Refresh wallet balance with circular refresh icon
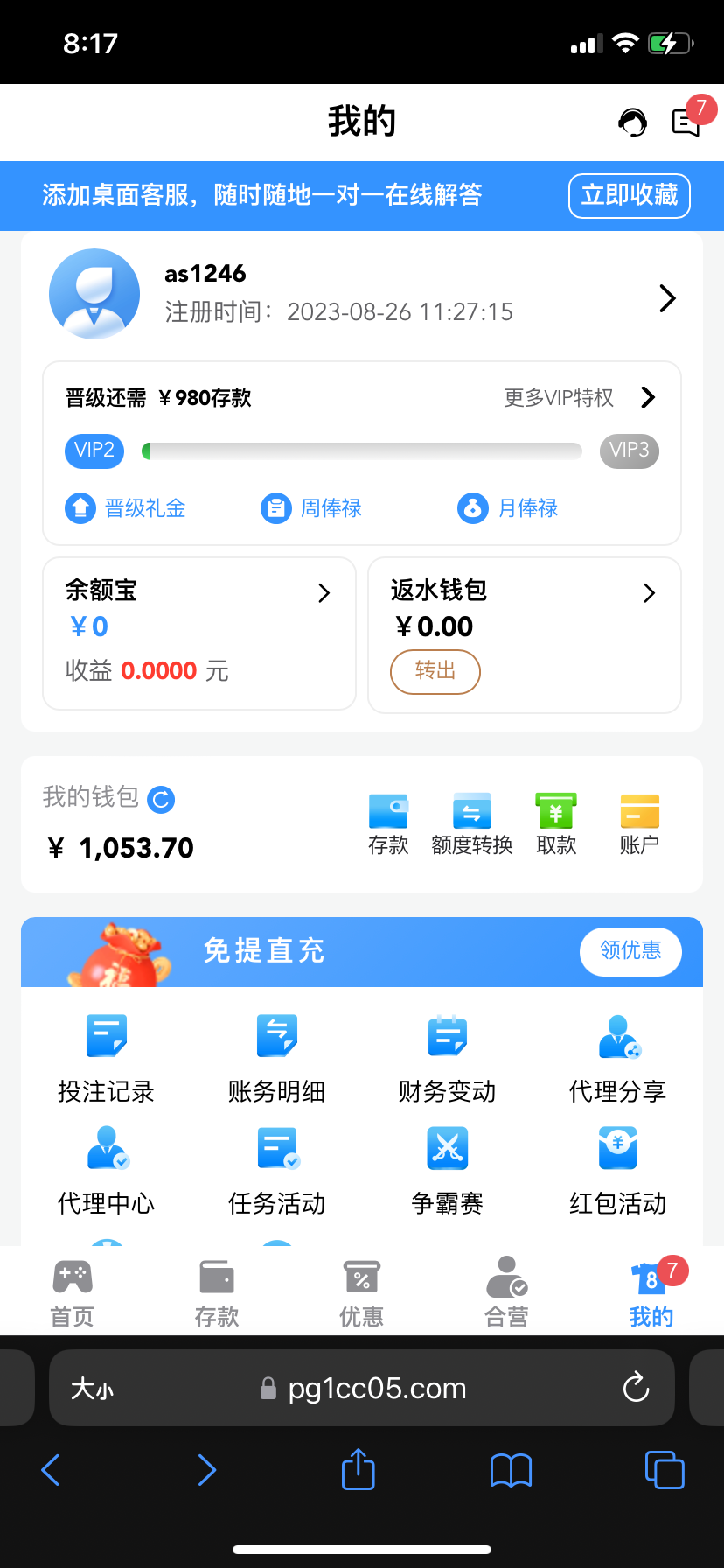Screen dimensions: 724x1568 click(x=160, y=799)
